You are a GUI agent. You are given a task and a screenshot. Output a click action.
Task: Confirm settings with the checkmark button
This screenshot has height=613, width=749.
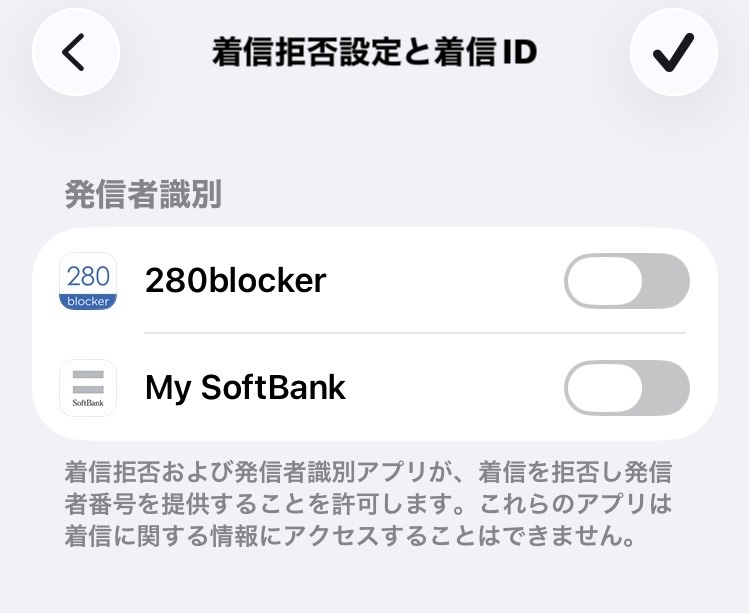tap(673, 52)
